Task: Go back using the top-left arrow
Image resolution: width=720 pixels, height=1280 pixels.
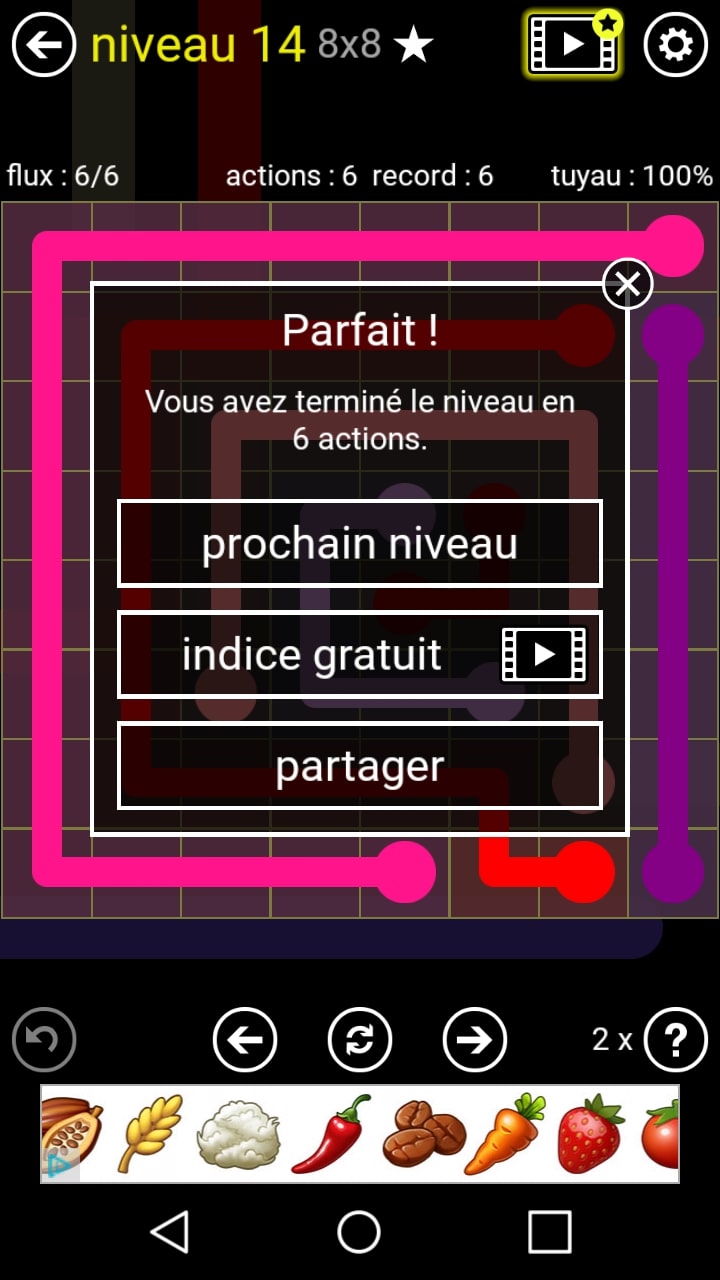Action: pos(44,45)
